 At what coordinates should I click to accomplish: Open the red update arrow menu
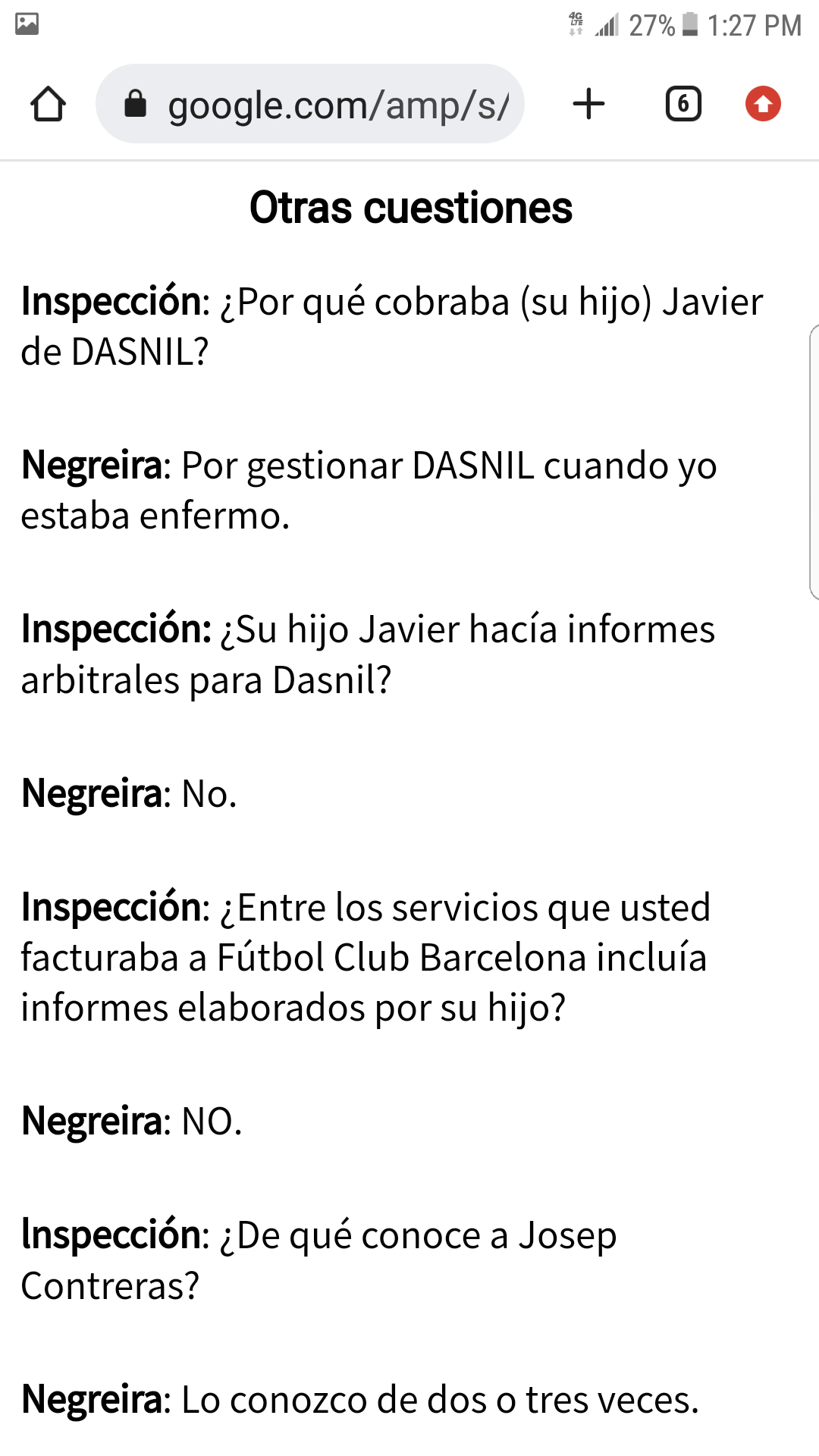tap(763, 104)
